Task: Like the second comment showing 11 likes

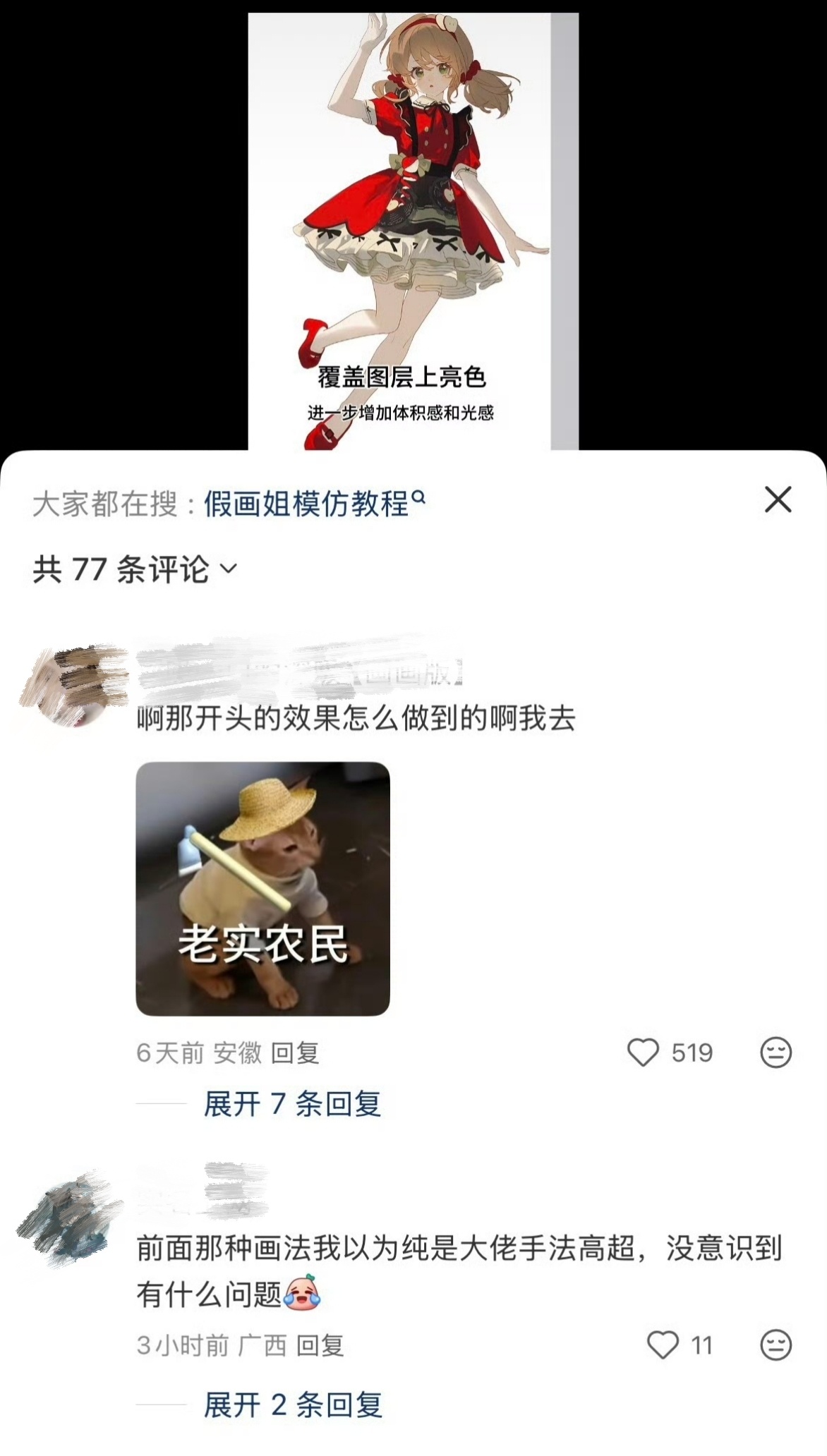Action: [662, 1342]
